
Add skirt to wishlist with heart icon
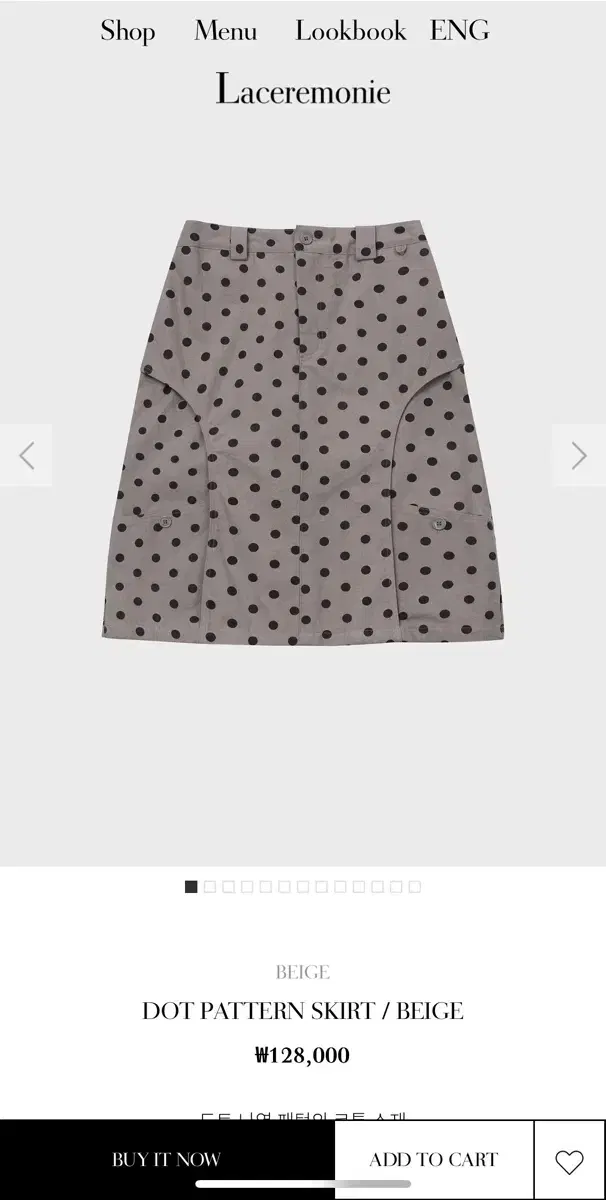[x=569, y=1161]
